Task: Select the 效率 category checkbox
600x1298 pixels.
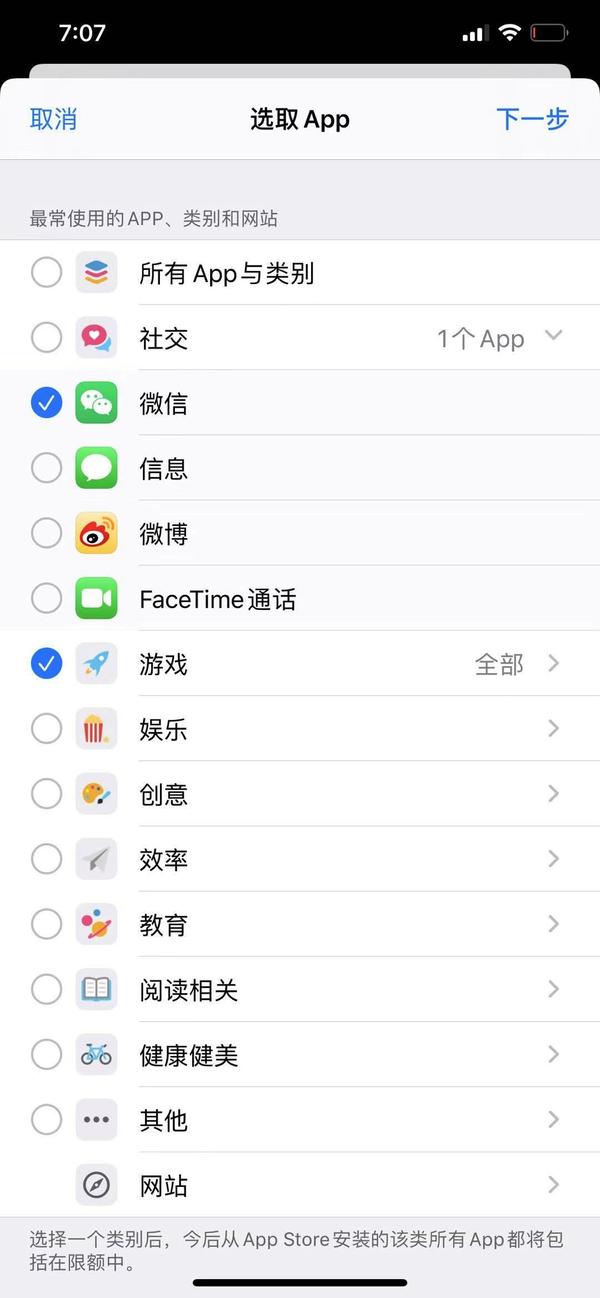Action: pos(47,859)
